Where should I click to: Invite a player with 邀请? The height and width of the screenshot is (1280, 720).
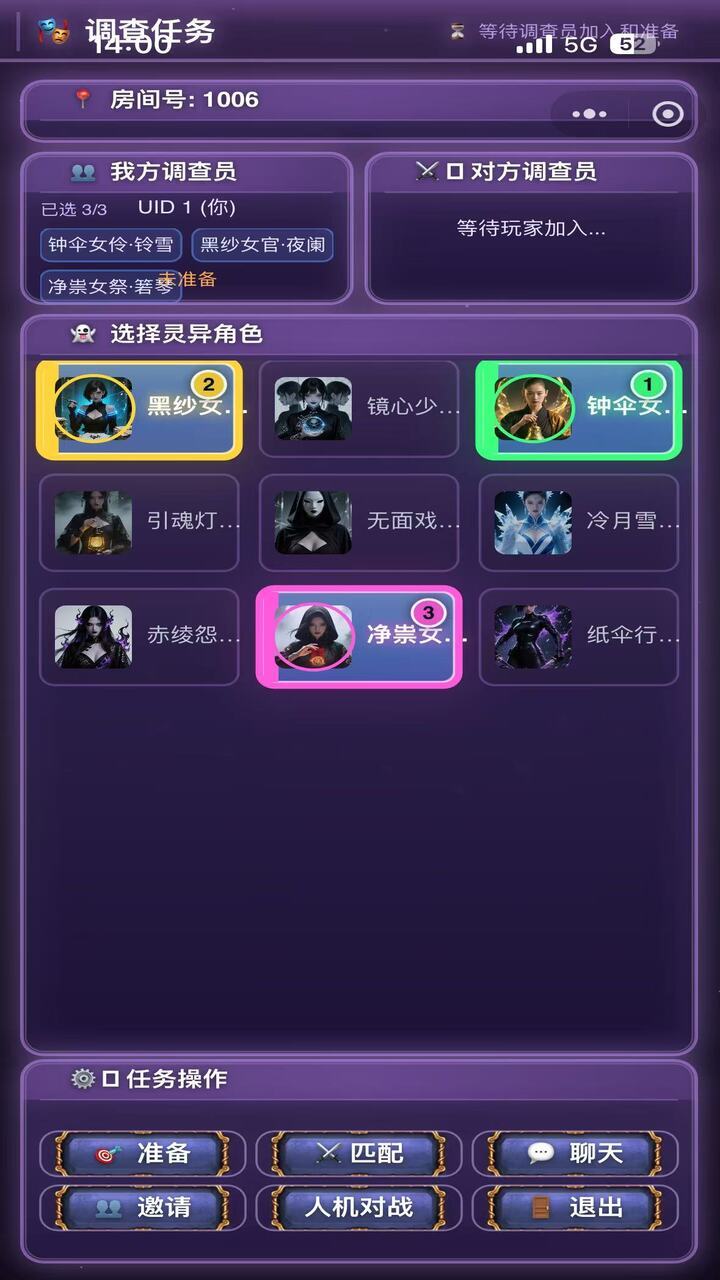[x=142, y=1208]
